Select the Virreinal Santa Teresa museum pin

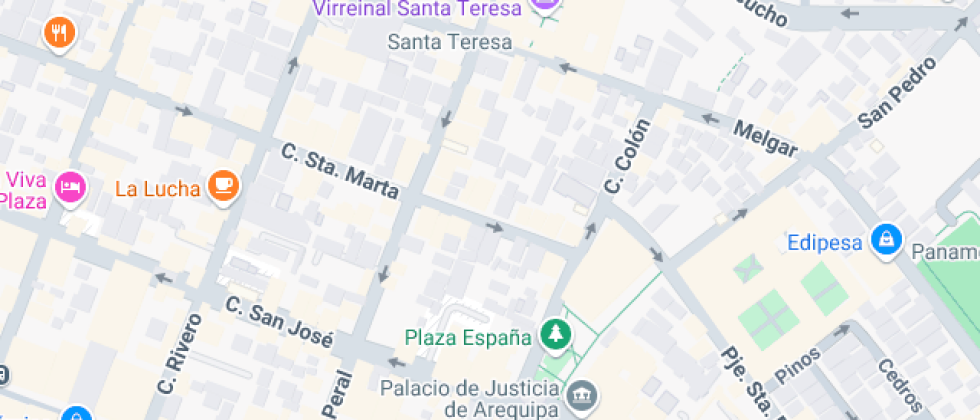coord(545,8)
